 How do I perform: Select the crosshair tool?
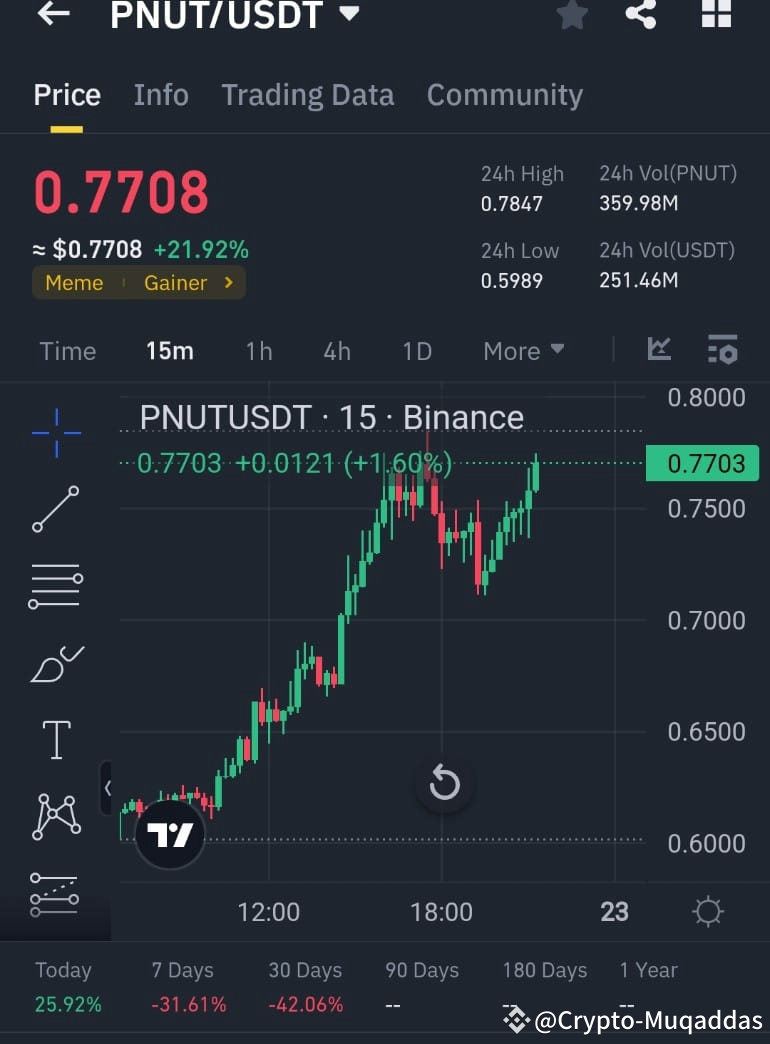(55, 432)
